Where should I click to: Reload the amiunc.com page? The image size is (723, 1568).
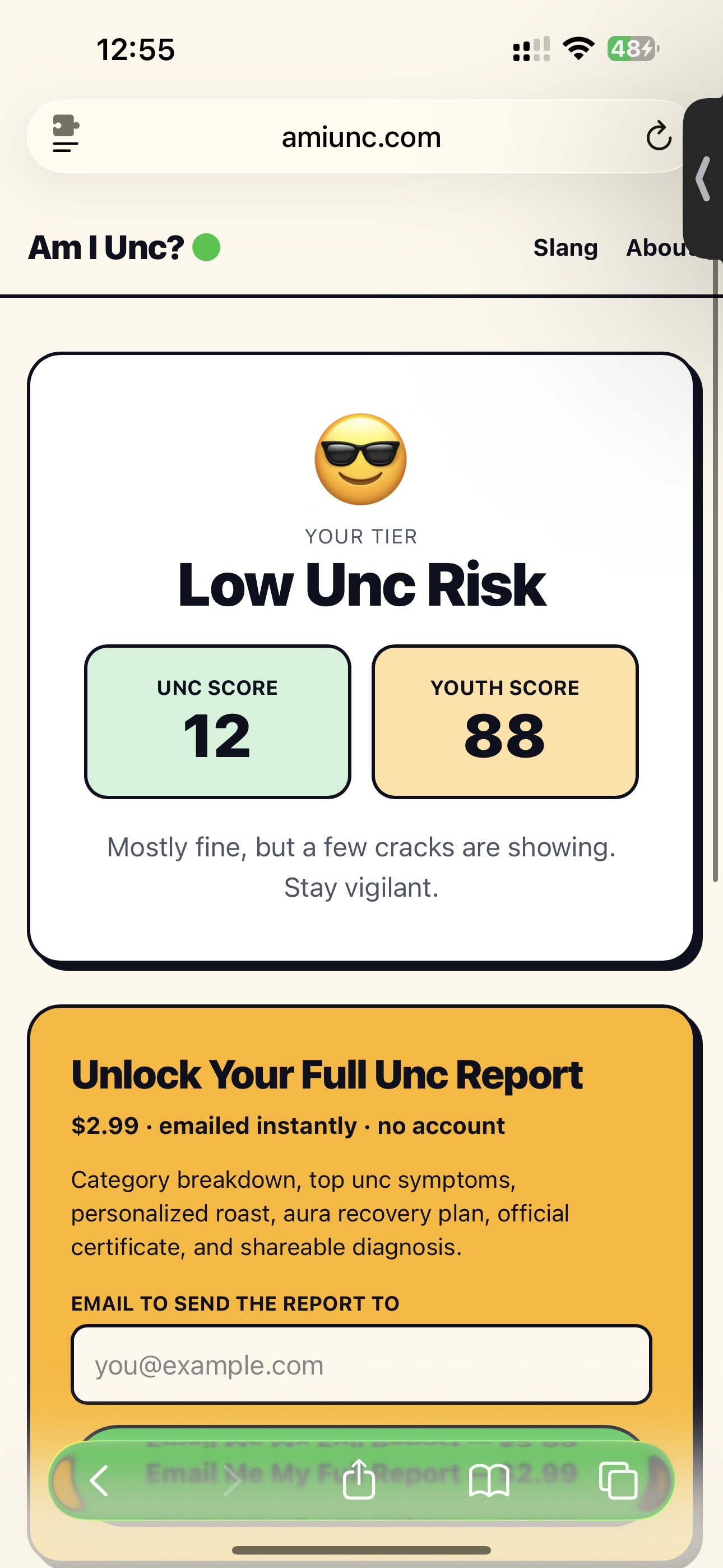coord(659,136)
